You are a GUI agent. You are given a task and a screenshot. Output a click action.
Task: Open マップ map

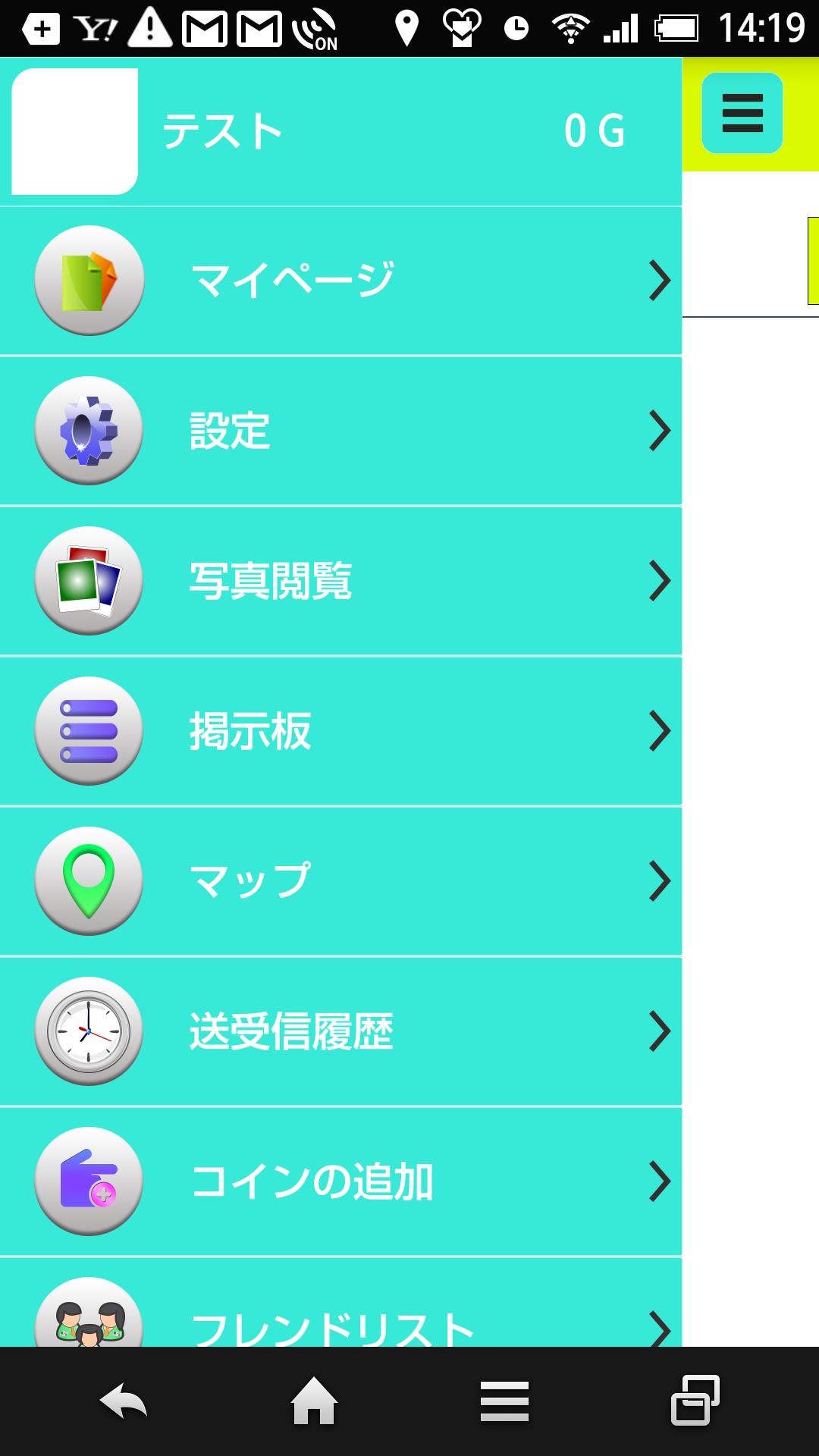(340, 880)
